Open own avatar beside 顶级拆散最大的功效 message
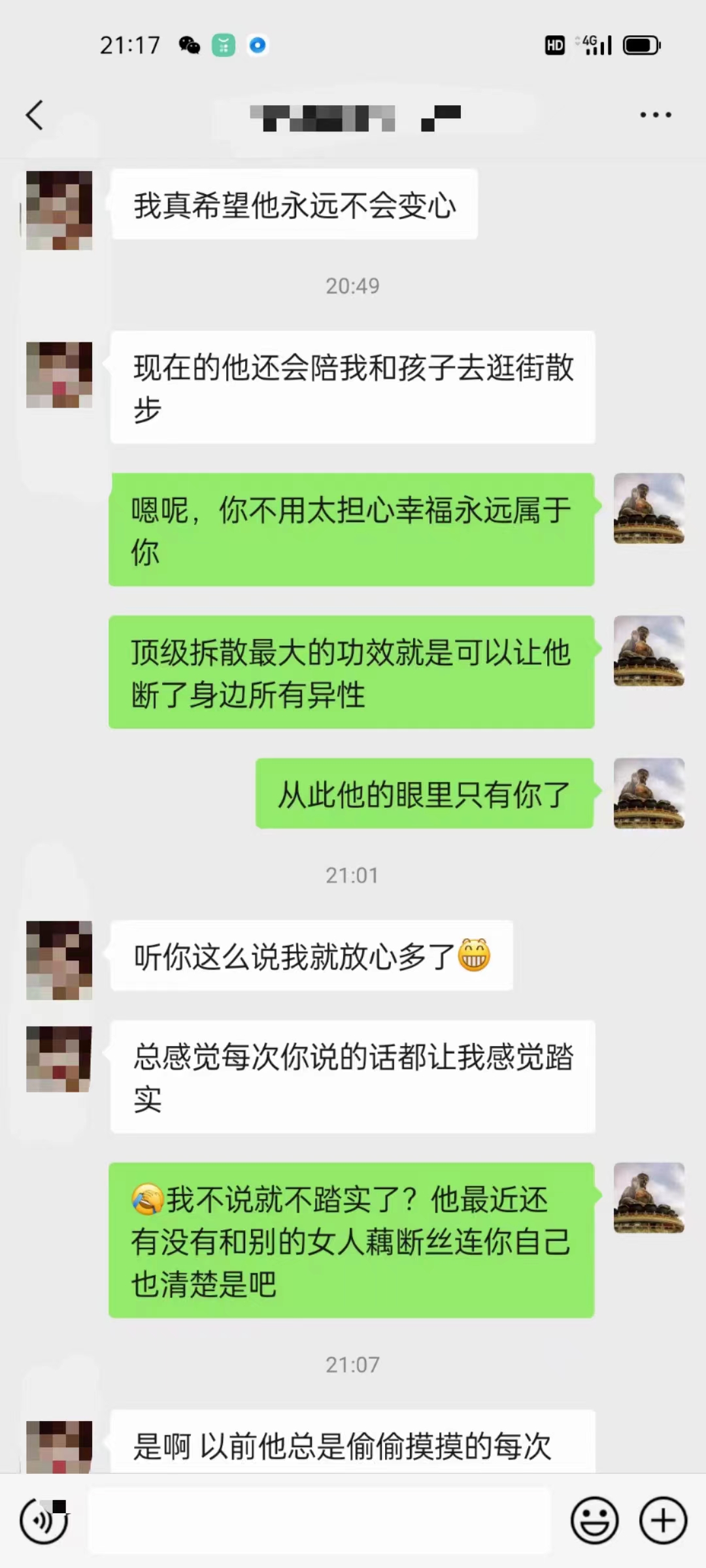 click(648, 651)
